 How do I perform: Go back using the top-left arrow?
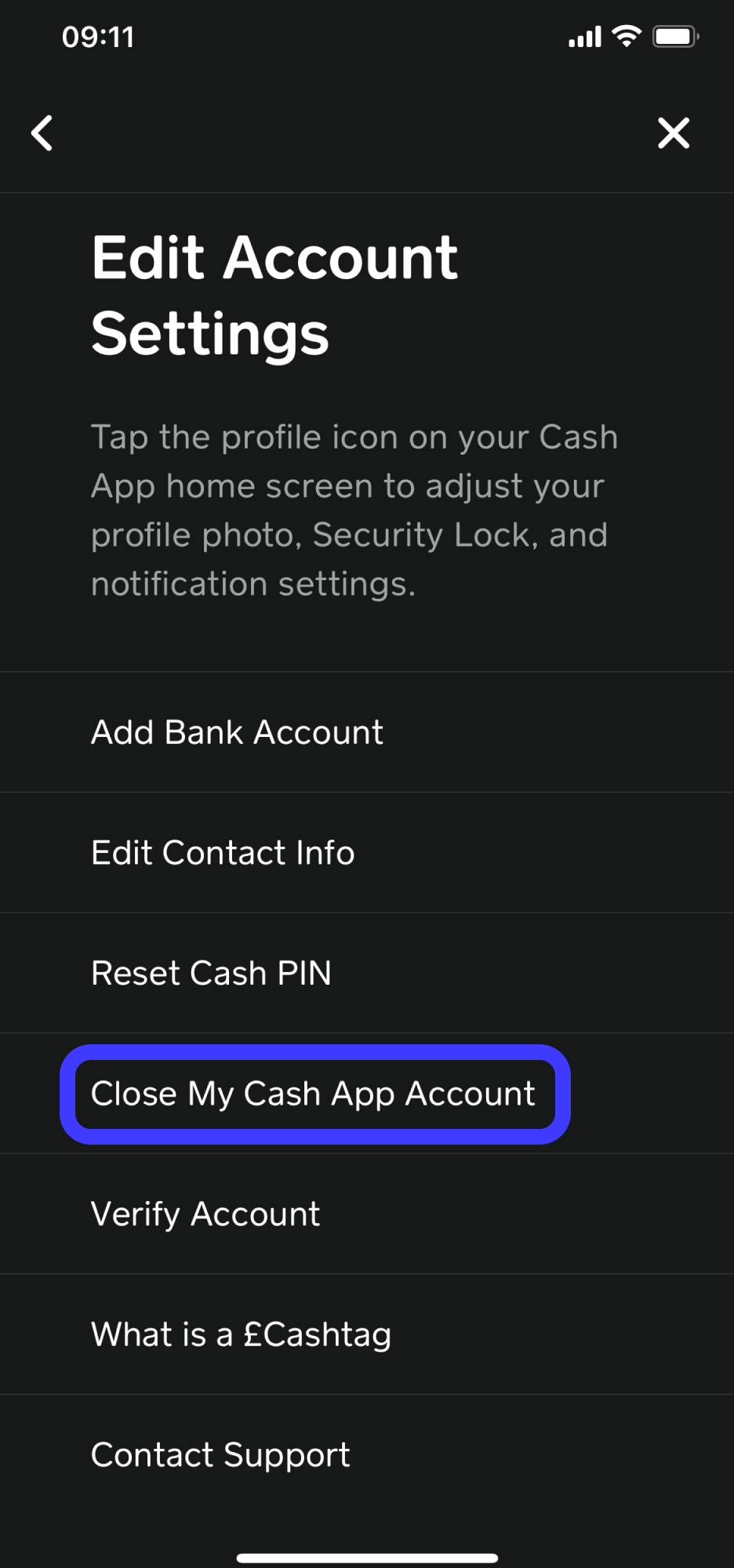(42, 133)
